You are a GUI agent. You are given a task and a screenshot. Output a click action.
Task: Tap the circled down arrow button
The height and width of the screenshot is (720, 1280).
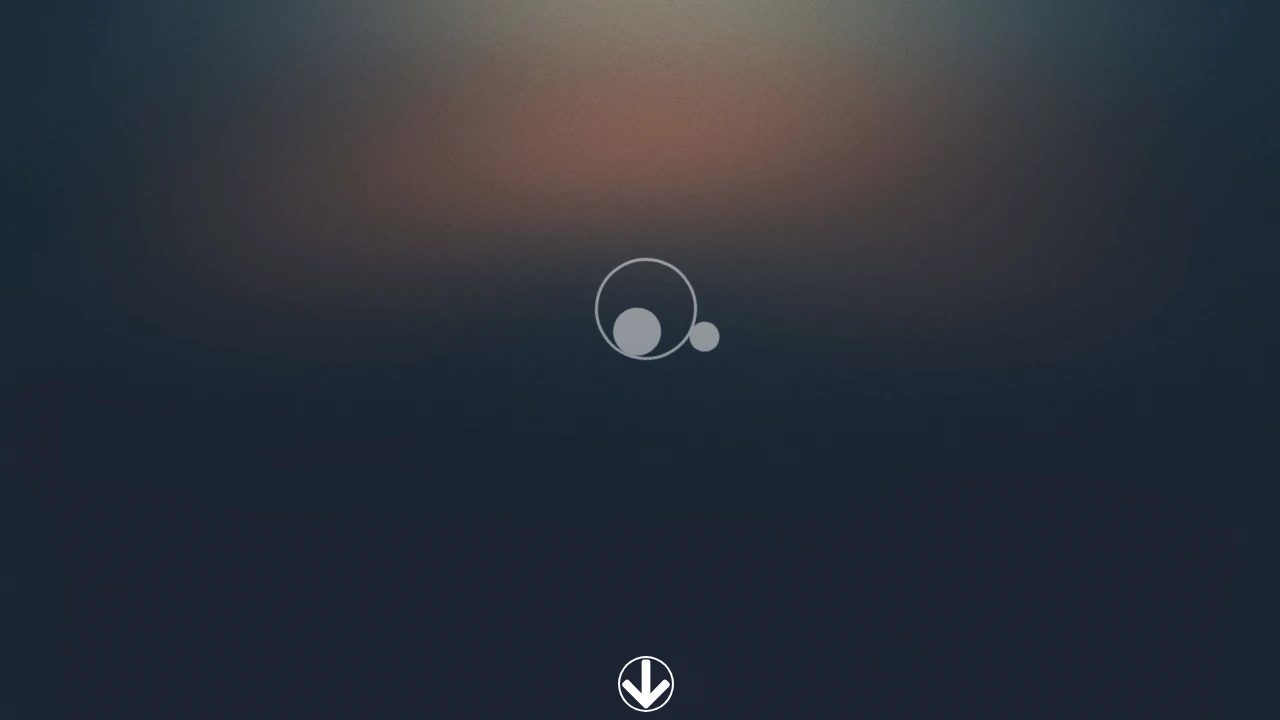(645, 684)
